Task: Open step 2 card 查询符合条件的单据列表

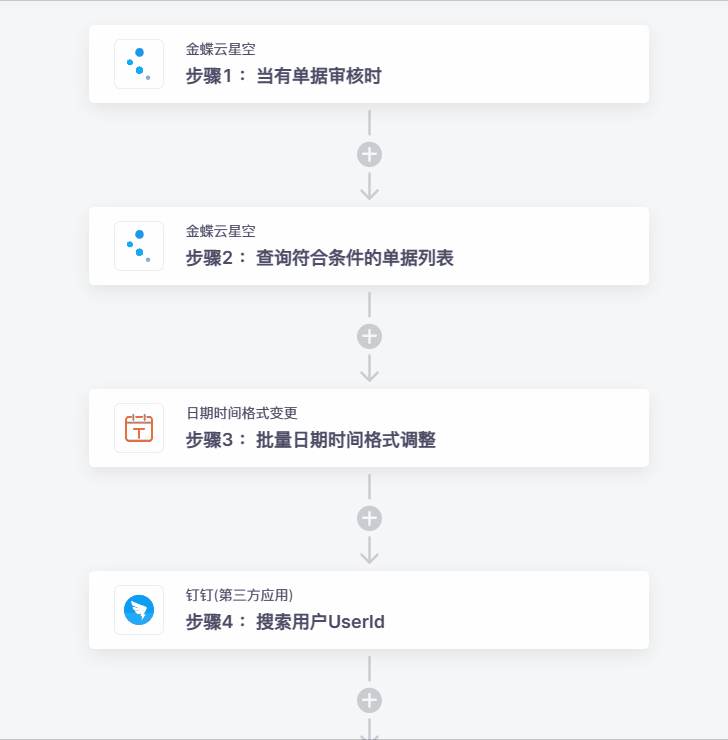Action: (368, 246)
